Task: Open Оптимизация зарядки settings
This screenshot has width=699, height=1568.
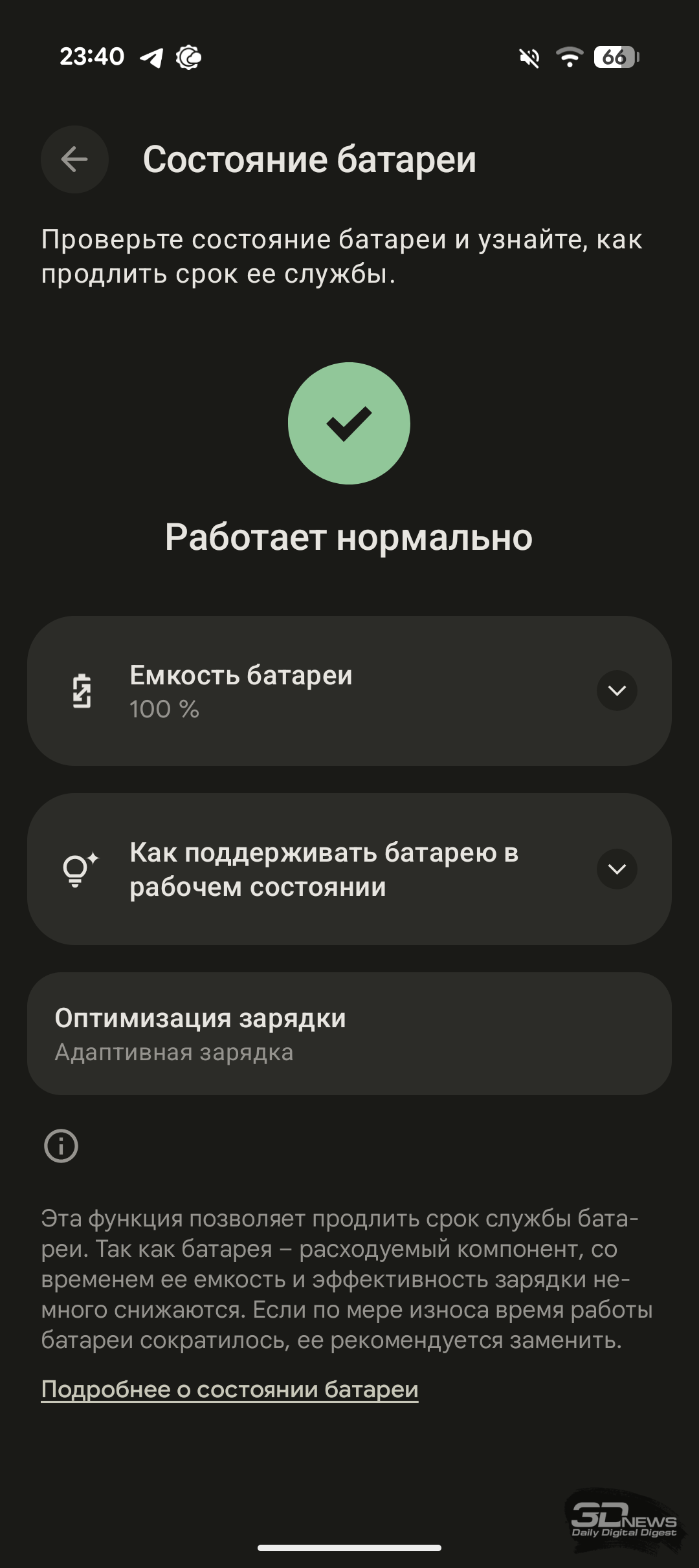Action: (x=349, y=1034)
